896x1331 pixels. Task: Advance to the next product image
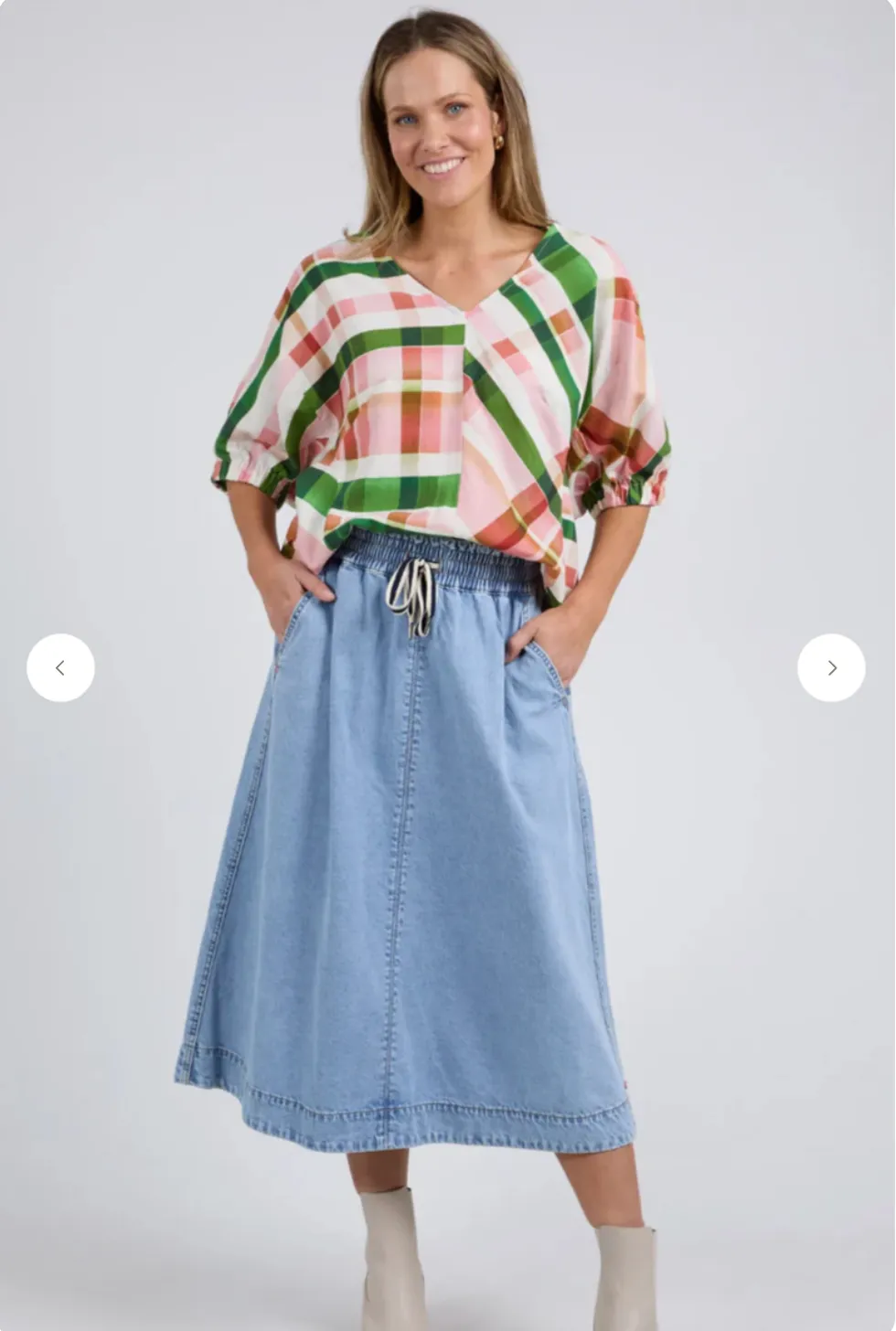831,668
